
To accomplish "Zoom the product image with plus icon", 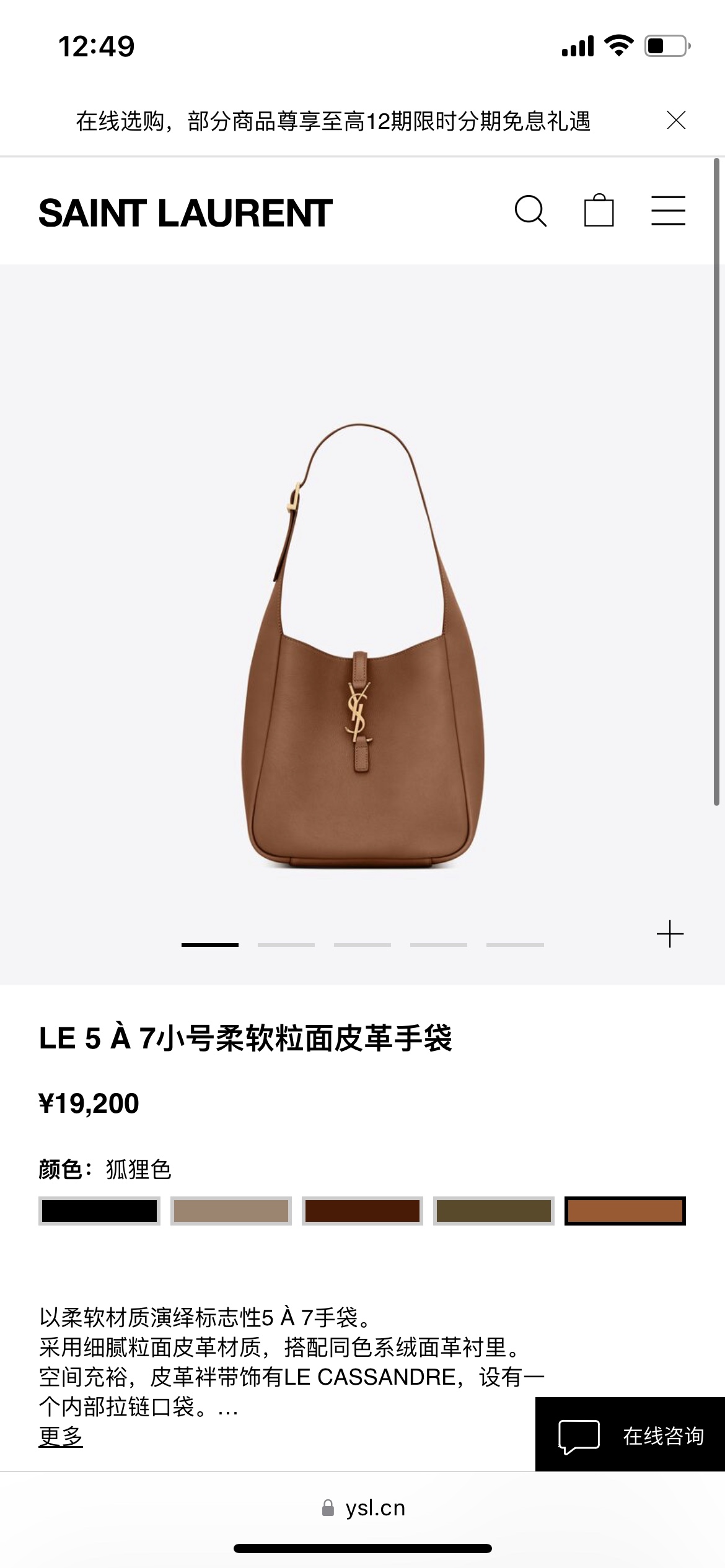I will [x=670, y=934].
